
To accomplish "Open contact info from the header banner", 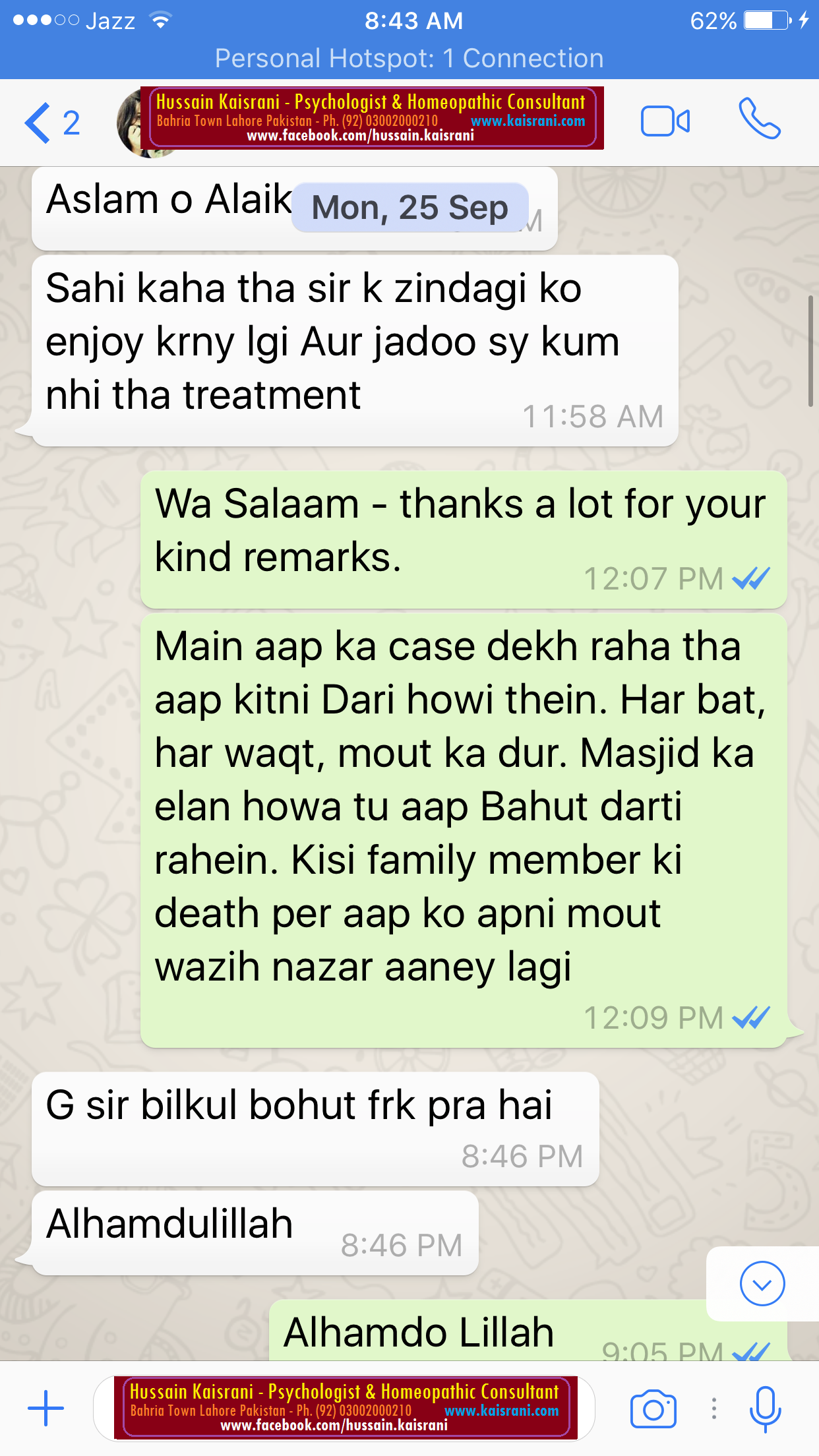I will coord(371,119).
